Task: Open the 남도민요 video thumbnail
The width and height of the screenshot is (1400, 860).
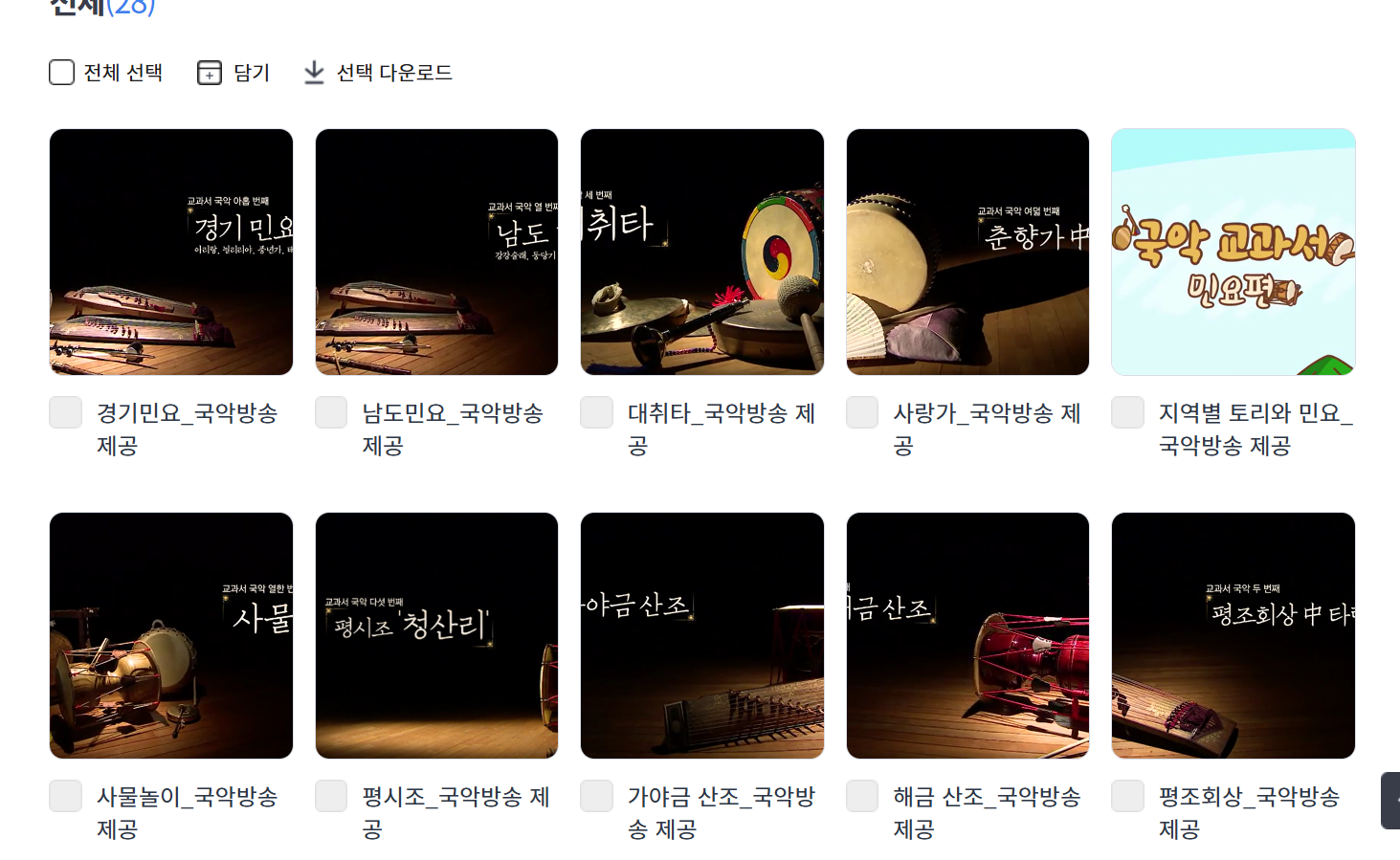Action: point(436,252)
